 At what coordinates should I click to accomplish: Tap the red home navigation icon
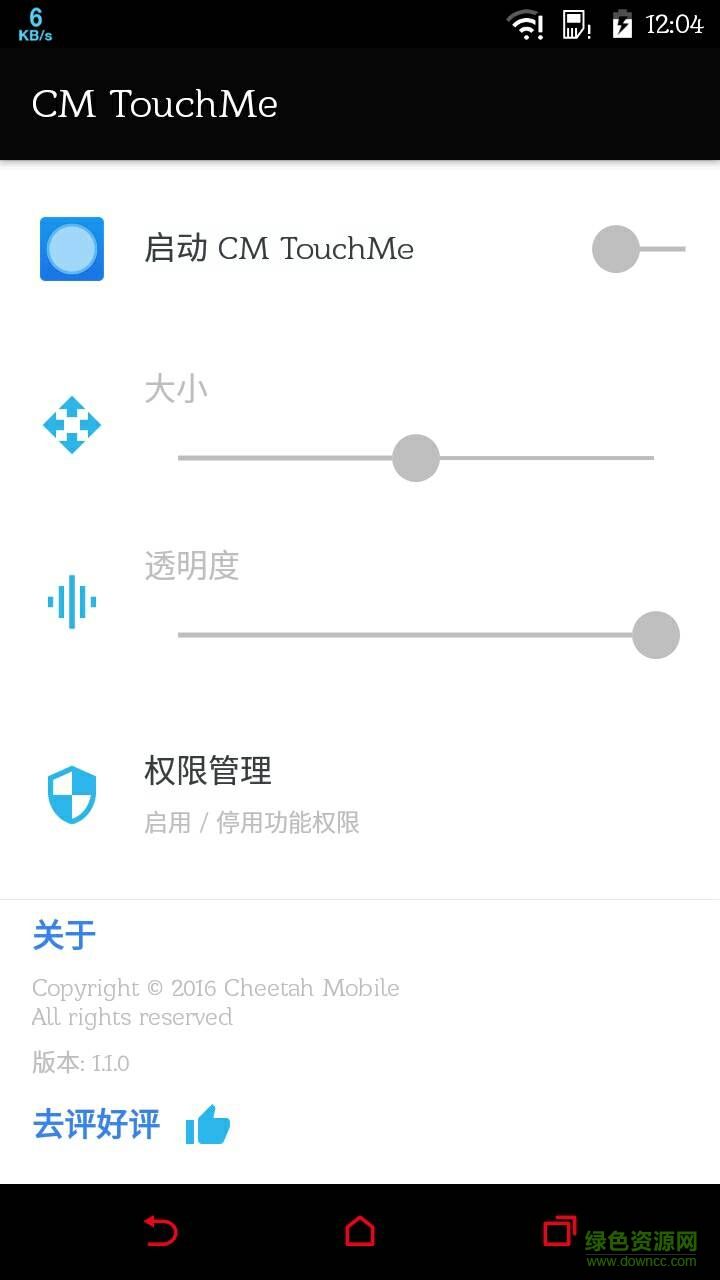360,1233
